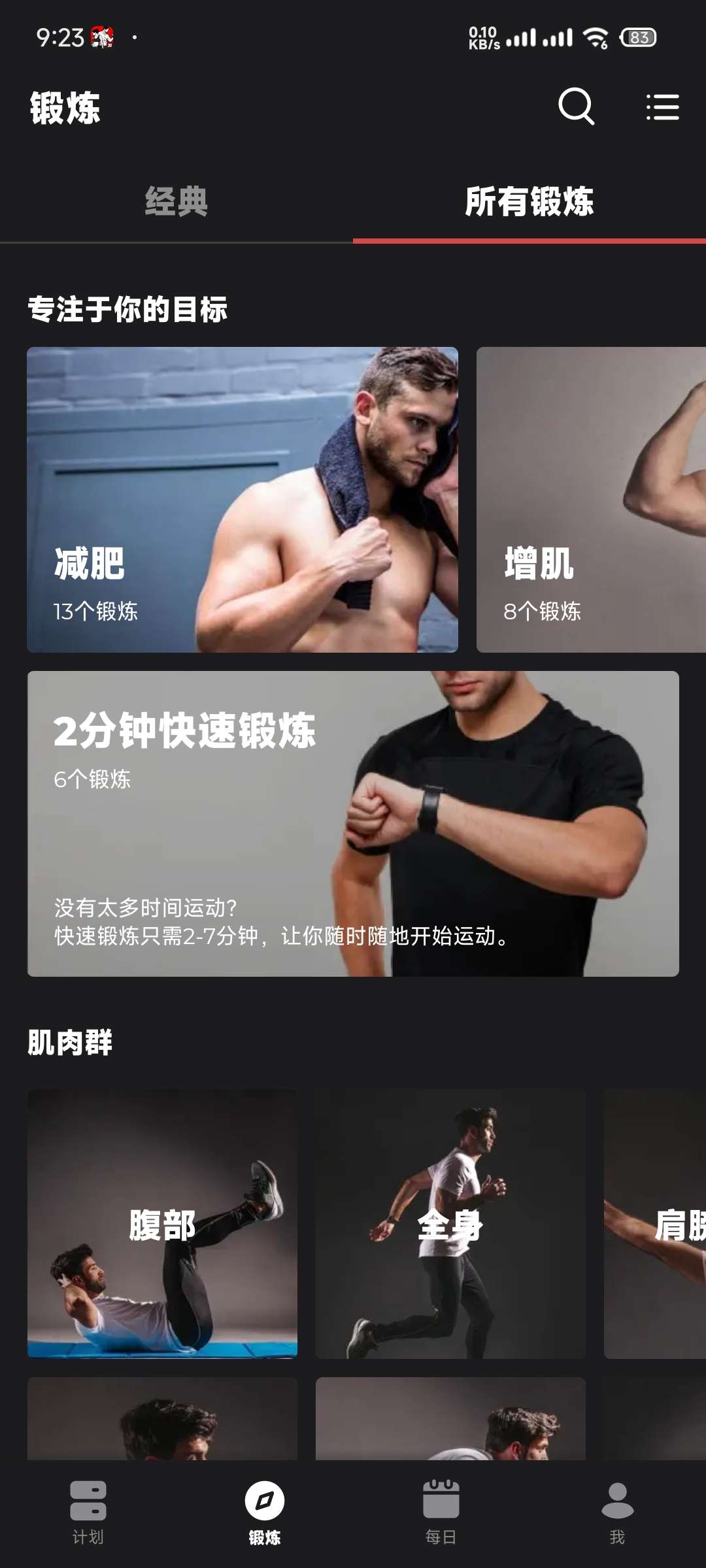The height and width of the screenshot is (1568, 706).
Task: Tap the 锻炼 bottom navigation item
Action: pos(265,1512)
